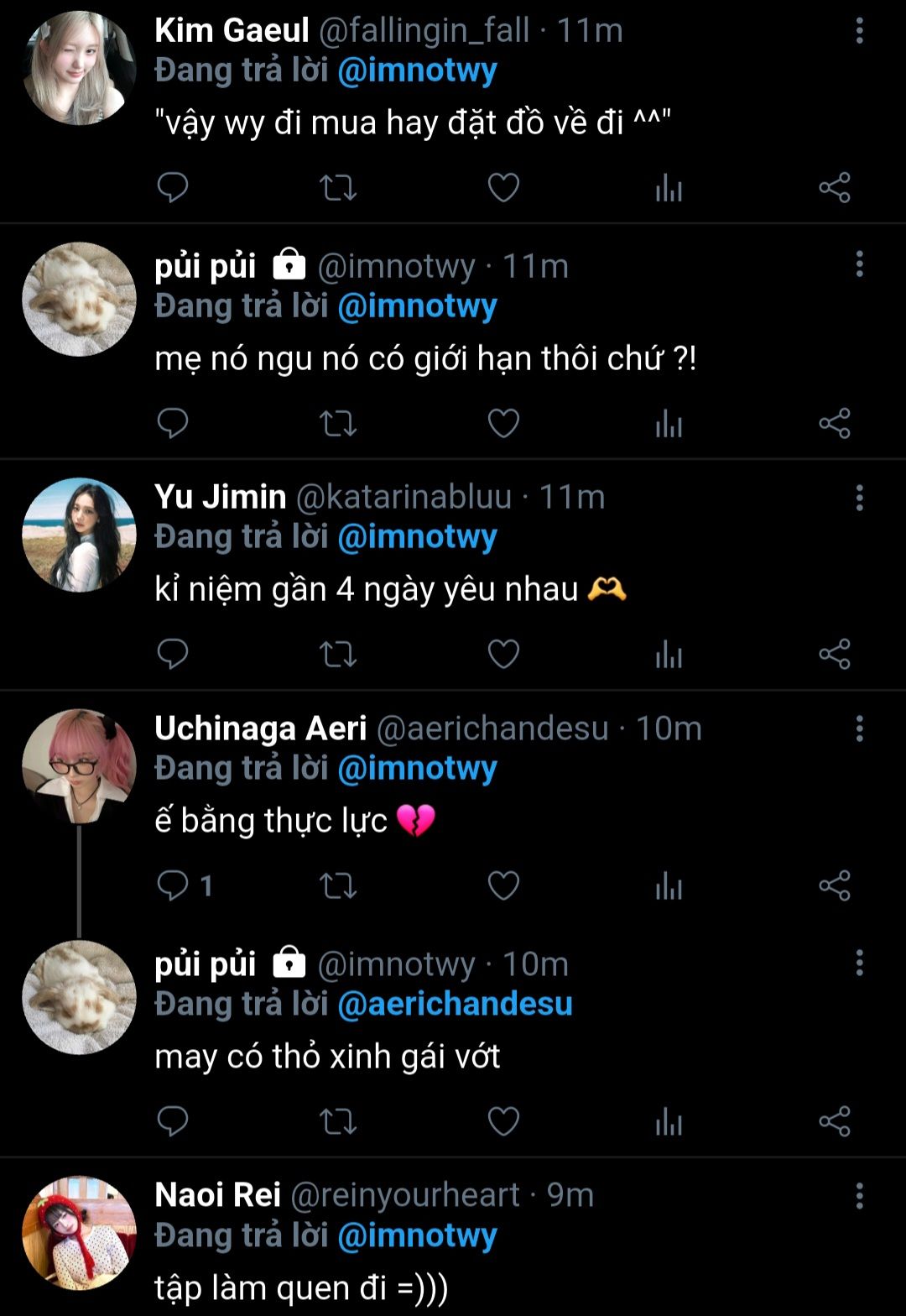Open @imnotwy link in Naoi Rei's reply
The image size is (906, 1316).
[x=417, y=1235]
